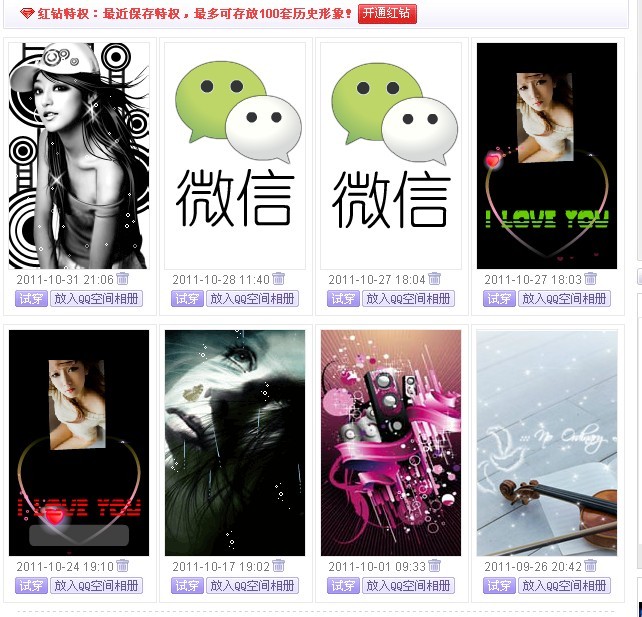Open the pink speaker image from 2011-10-01 09:33
This screenshot has height=617, width=642.
tap(391, 442)
